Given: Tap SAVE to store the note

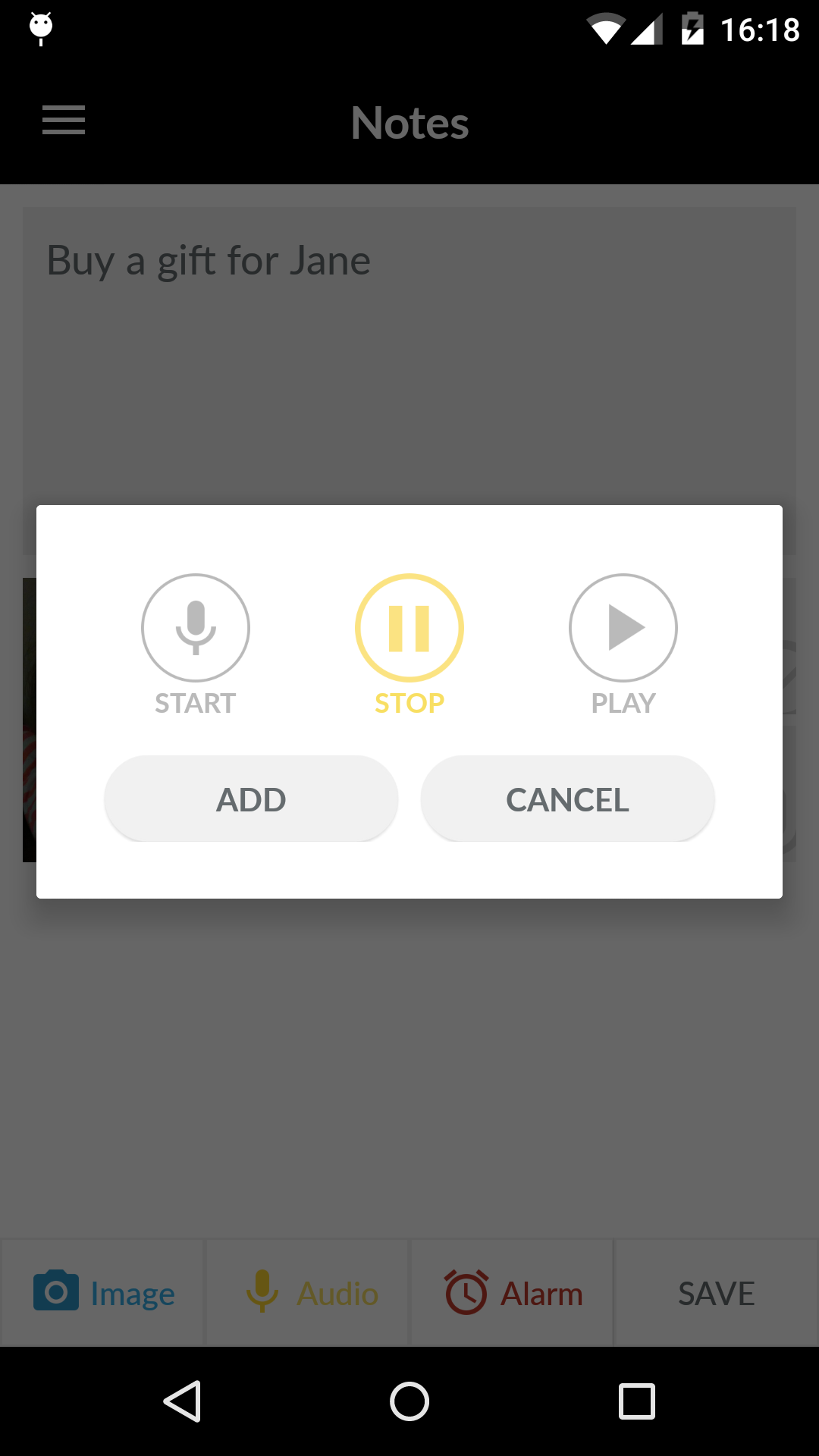Looking at the screenshot, I should tap(715, 1294).
